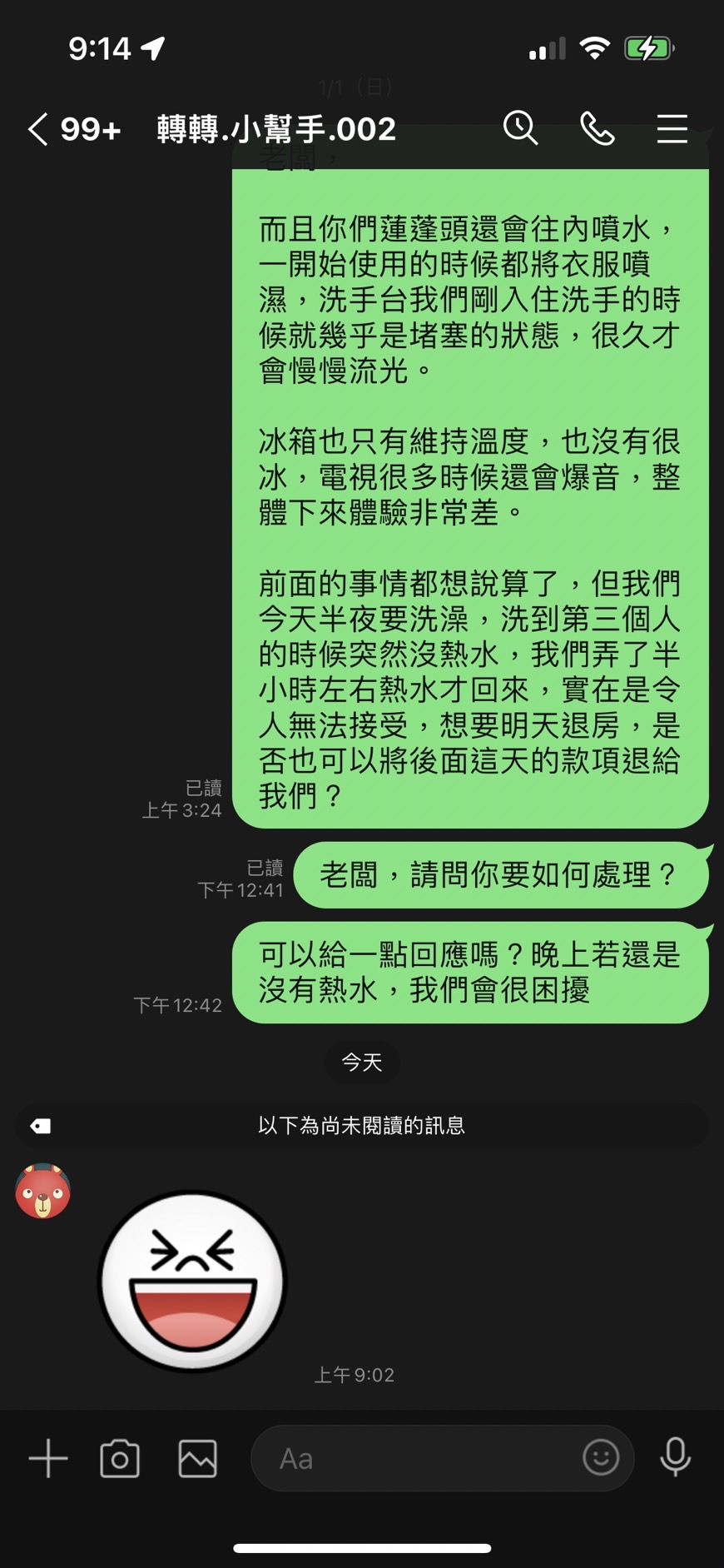
Task: Open the chat menu
Action: pos(672,129)
